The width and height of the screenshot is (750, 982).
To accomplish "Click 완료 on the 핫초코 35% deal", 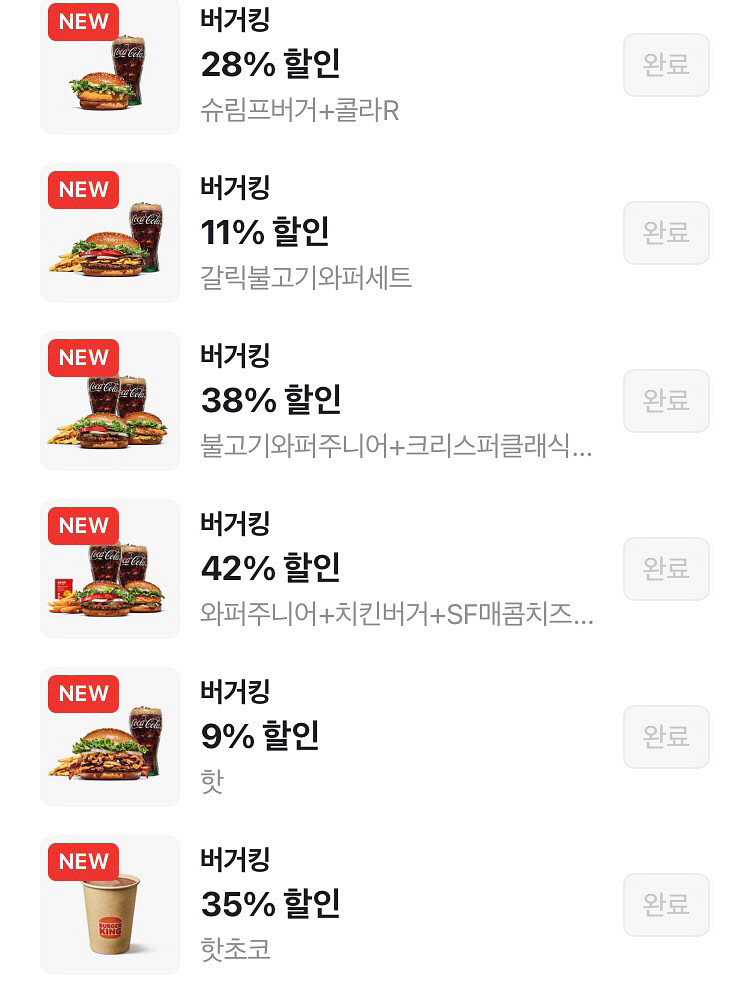I will click(x=665, y=905).
